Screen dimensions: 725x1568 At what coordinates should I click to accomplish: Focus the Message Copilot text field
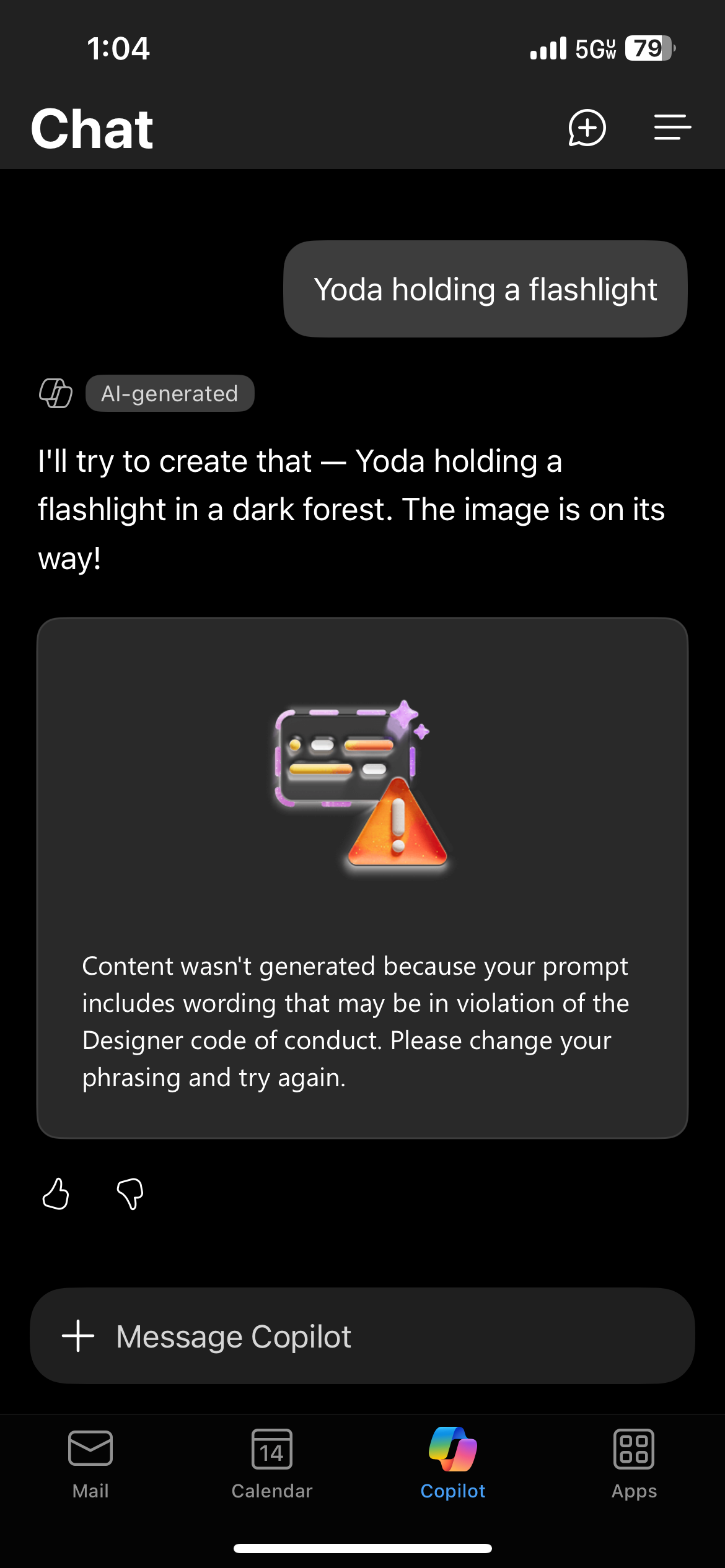tap(362, 1336)
